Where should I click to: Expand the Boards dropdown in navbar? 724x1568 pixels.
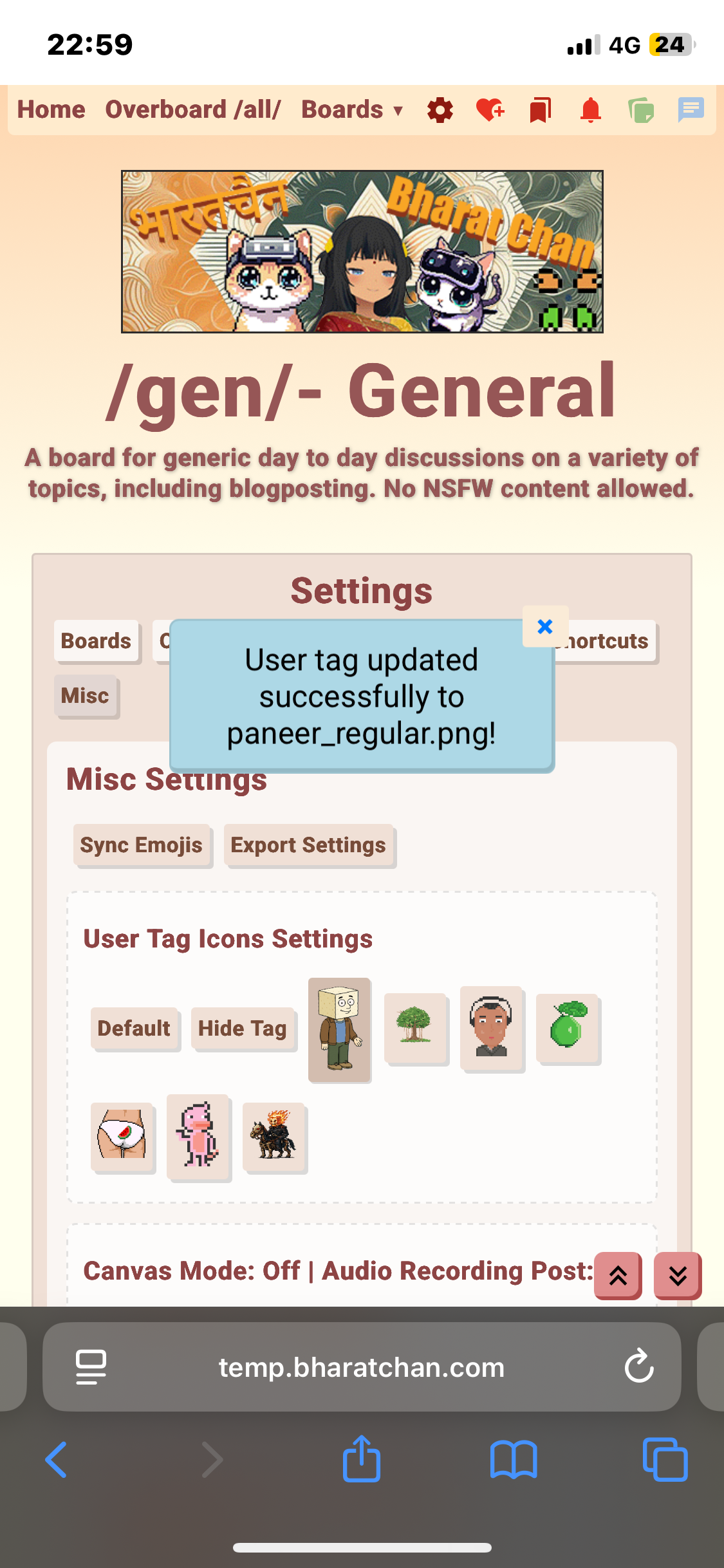tap(352, 110)
